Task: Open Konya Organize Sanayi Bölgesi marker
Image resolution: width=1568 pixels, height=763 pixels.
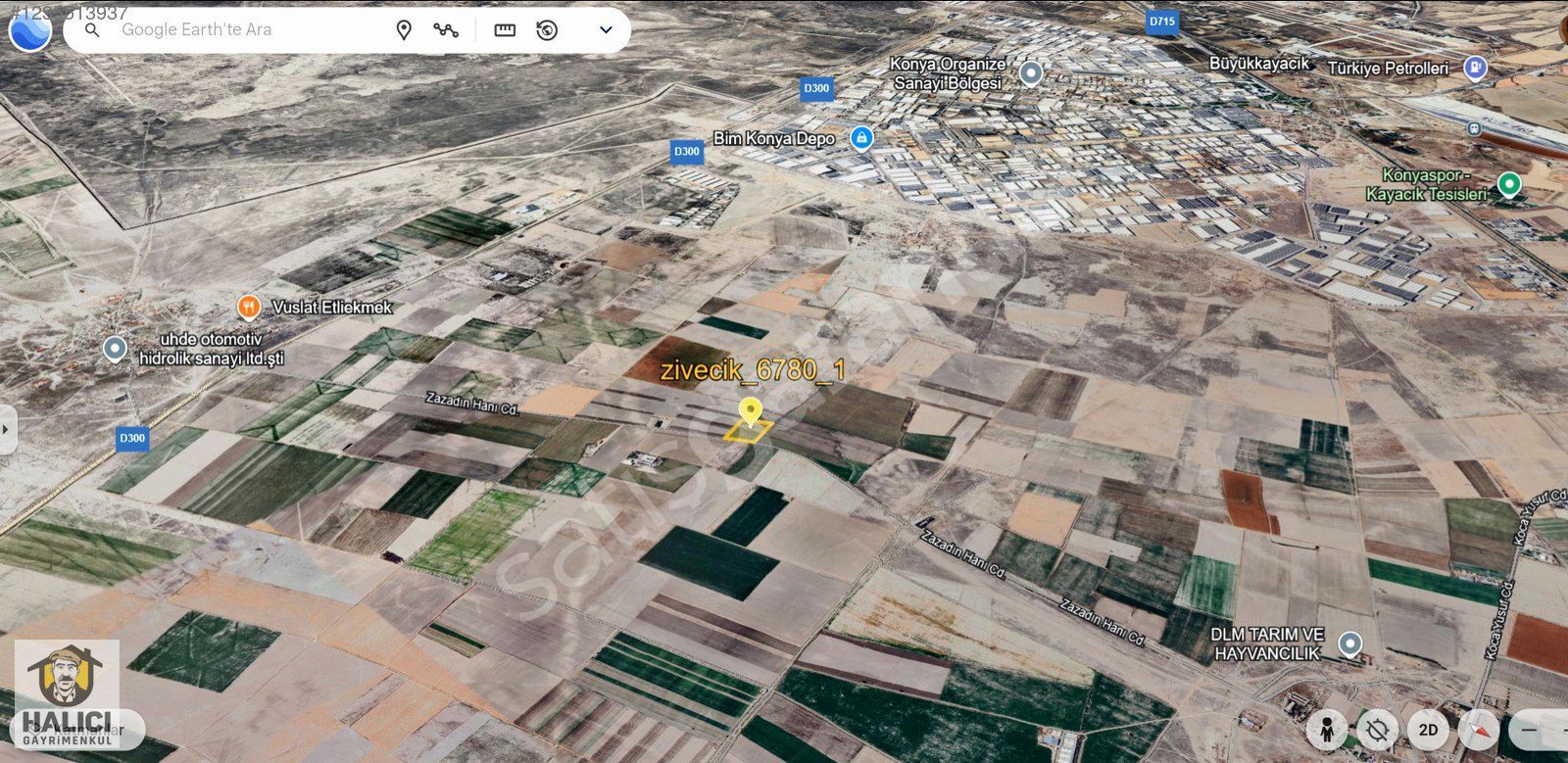Action: [1030, 72]
